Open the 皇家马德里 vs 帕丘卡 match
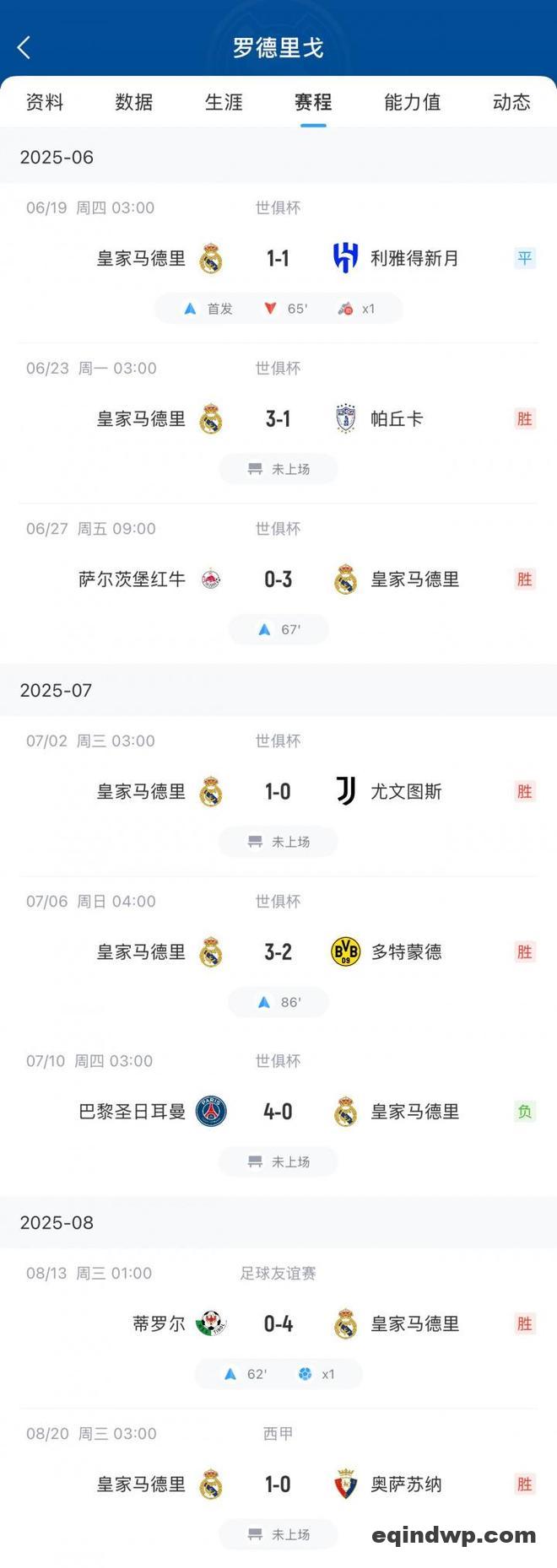Image resolution: width=557 pixels, height=1568 pixels. 278,419
